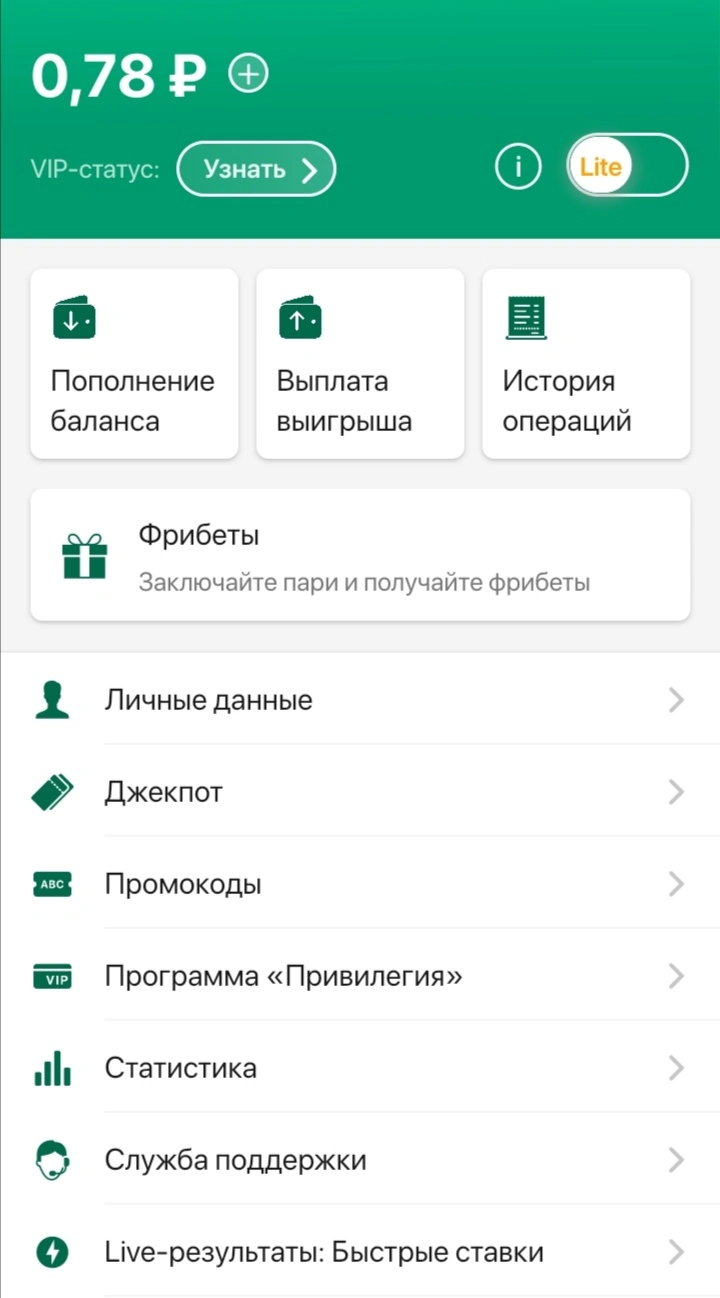Open the Фрибеты card
The height and width of the screenshot is (1298, 720).
pyautogui.click(x=360, y=555)
